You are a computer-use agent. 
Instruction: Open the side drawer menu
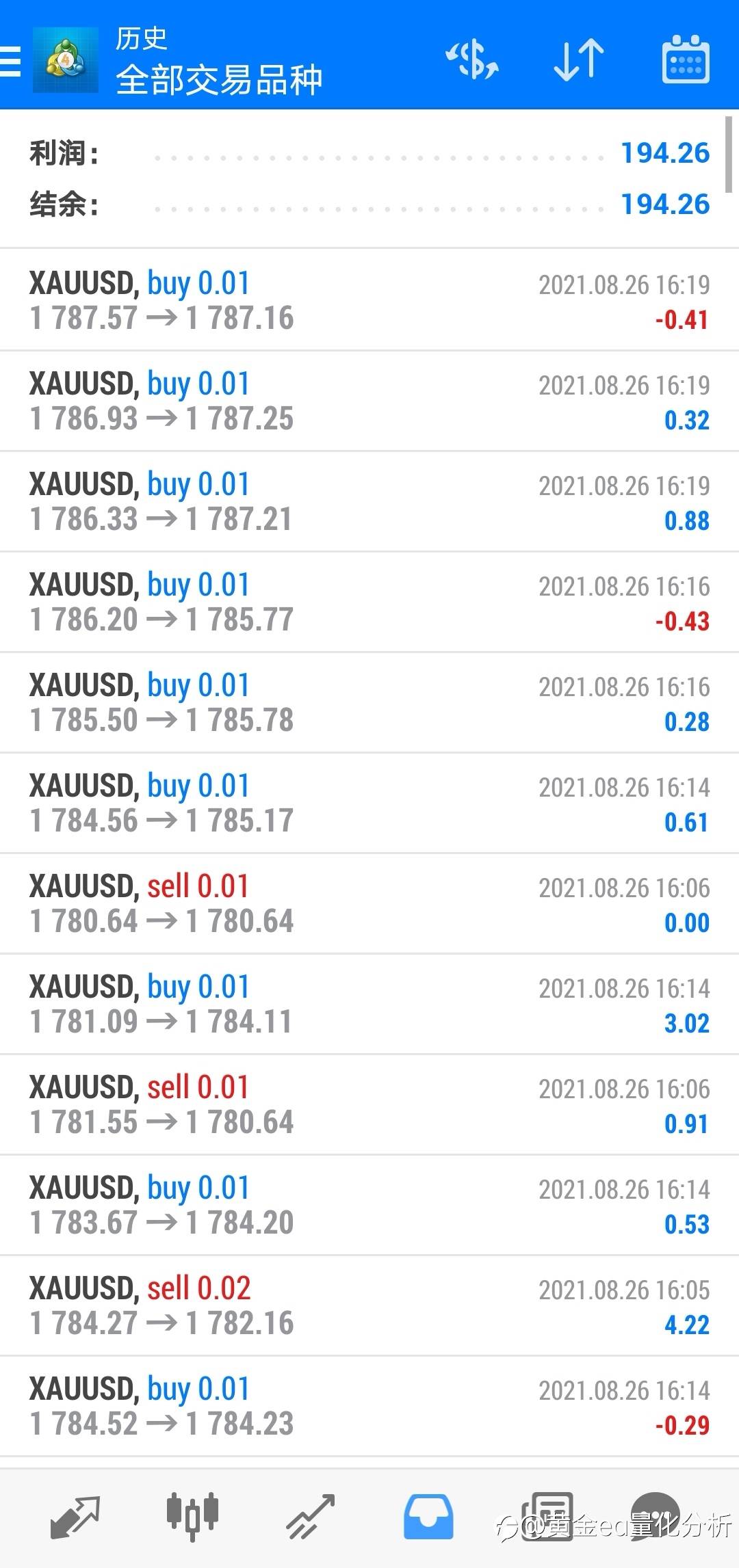(x=11, y=60)
